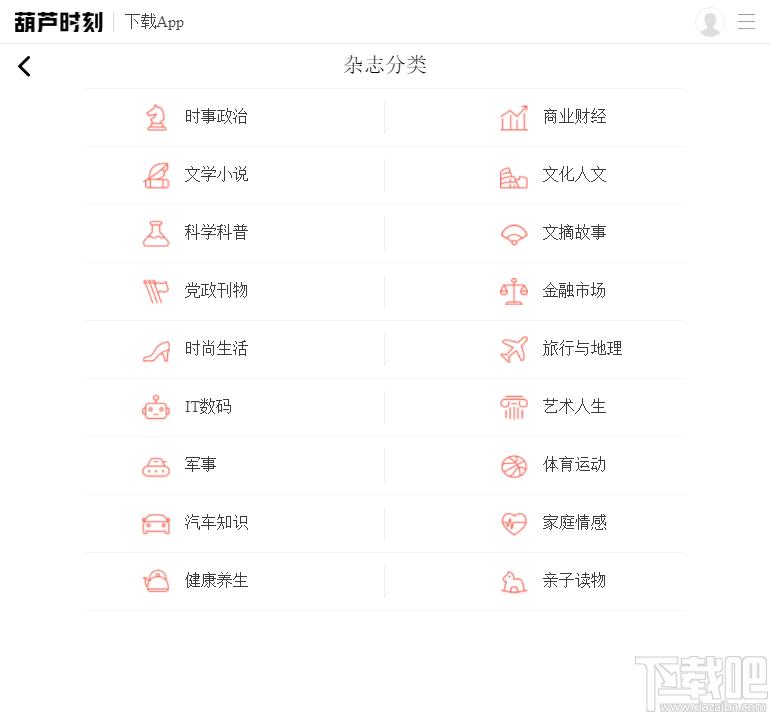Open the 党政刊物 category
Image resolution: width=770 pixels, height=712 pixels.
pyautogui.click(x=215, y=291)
